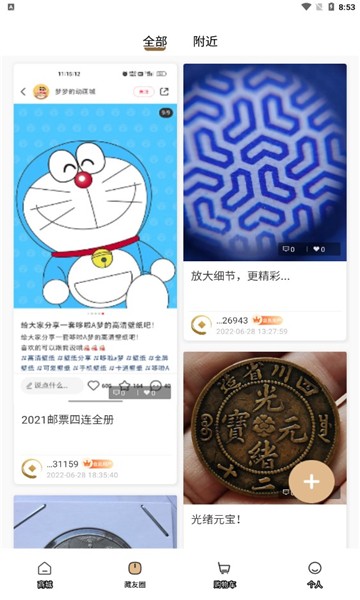Tap the plus button to create post
The image size is (360, 600).
311,482
